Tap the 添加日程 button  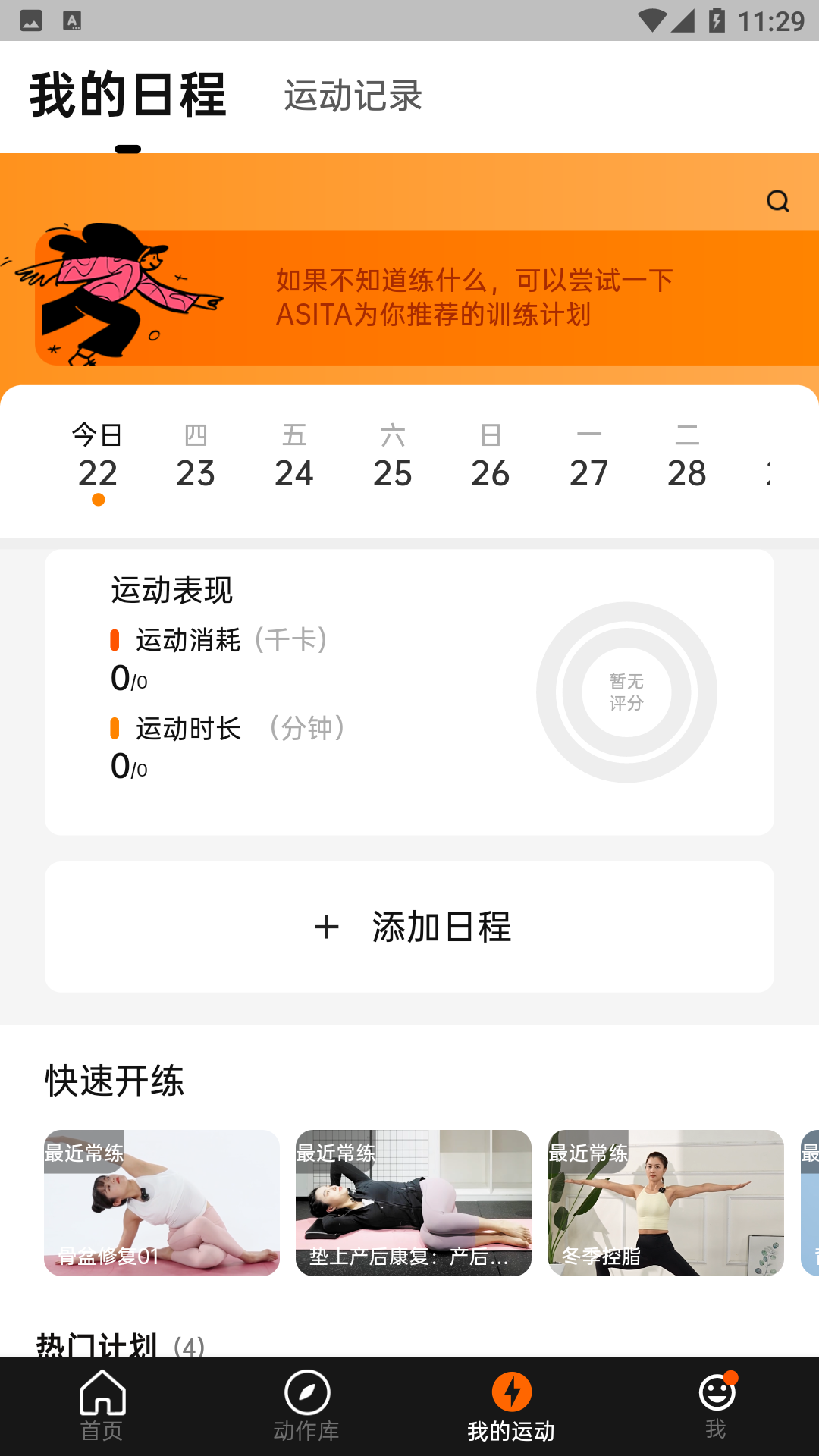point(409,927)
